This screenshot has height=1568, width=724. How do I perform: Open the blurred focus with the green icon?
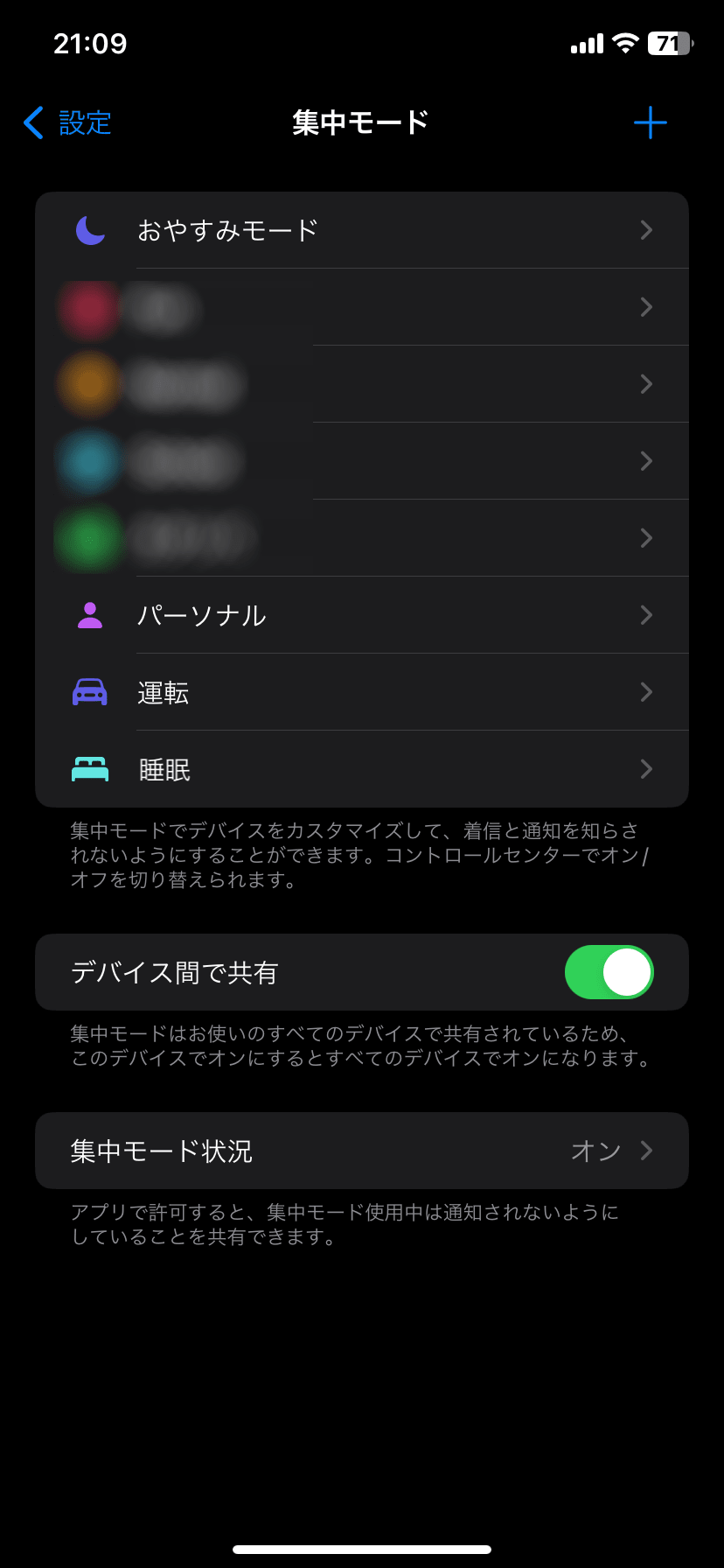click(x=362, y=538)
